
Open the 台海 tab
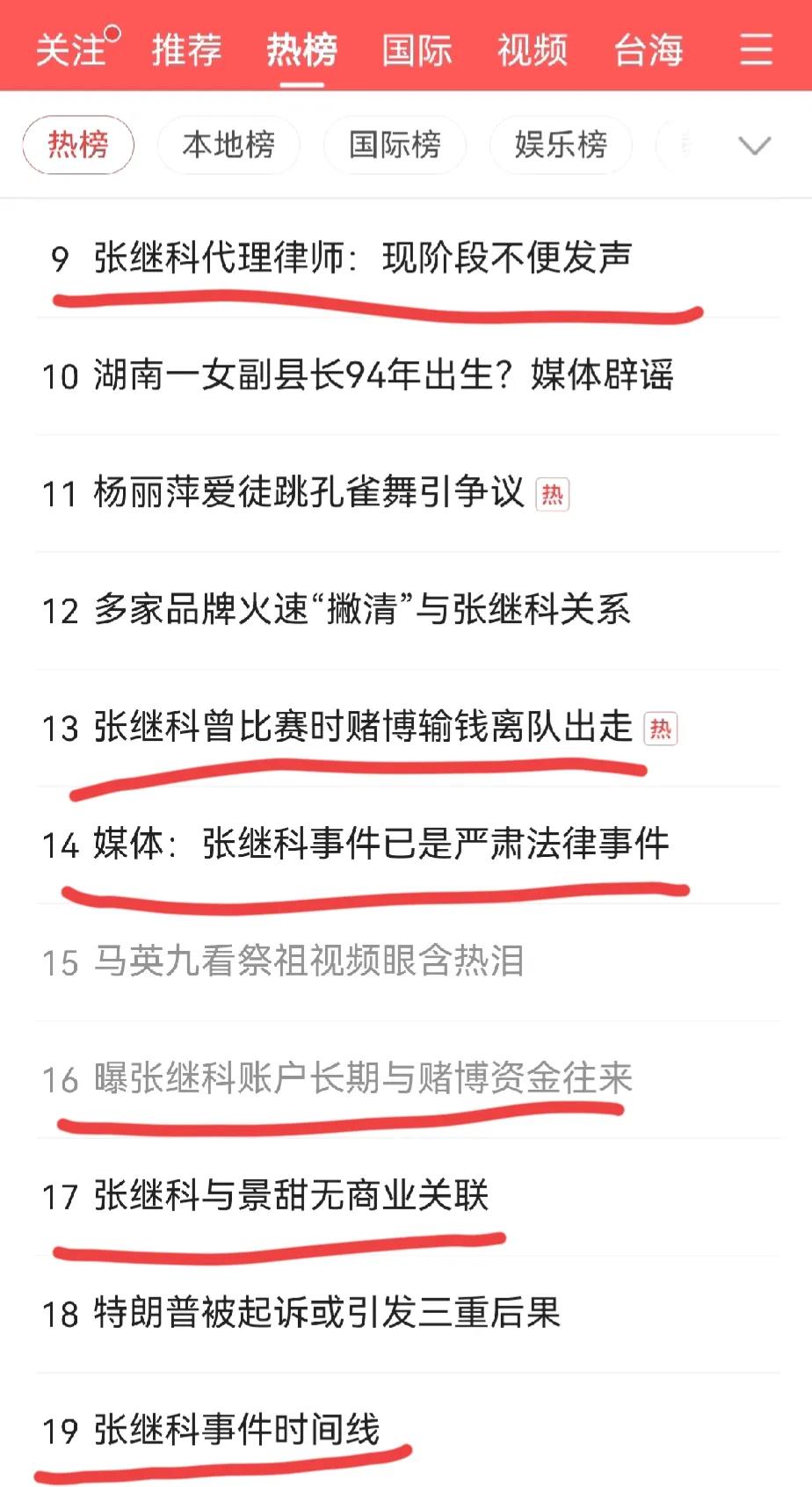click(x=649, y=50)
